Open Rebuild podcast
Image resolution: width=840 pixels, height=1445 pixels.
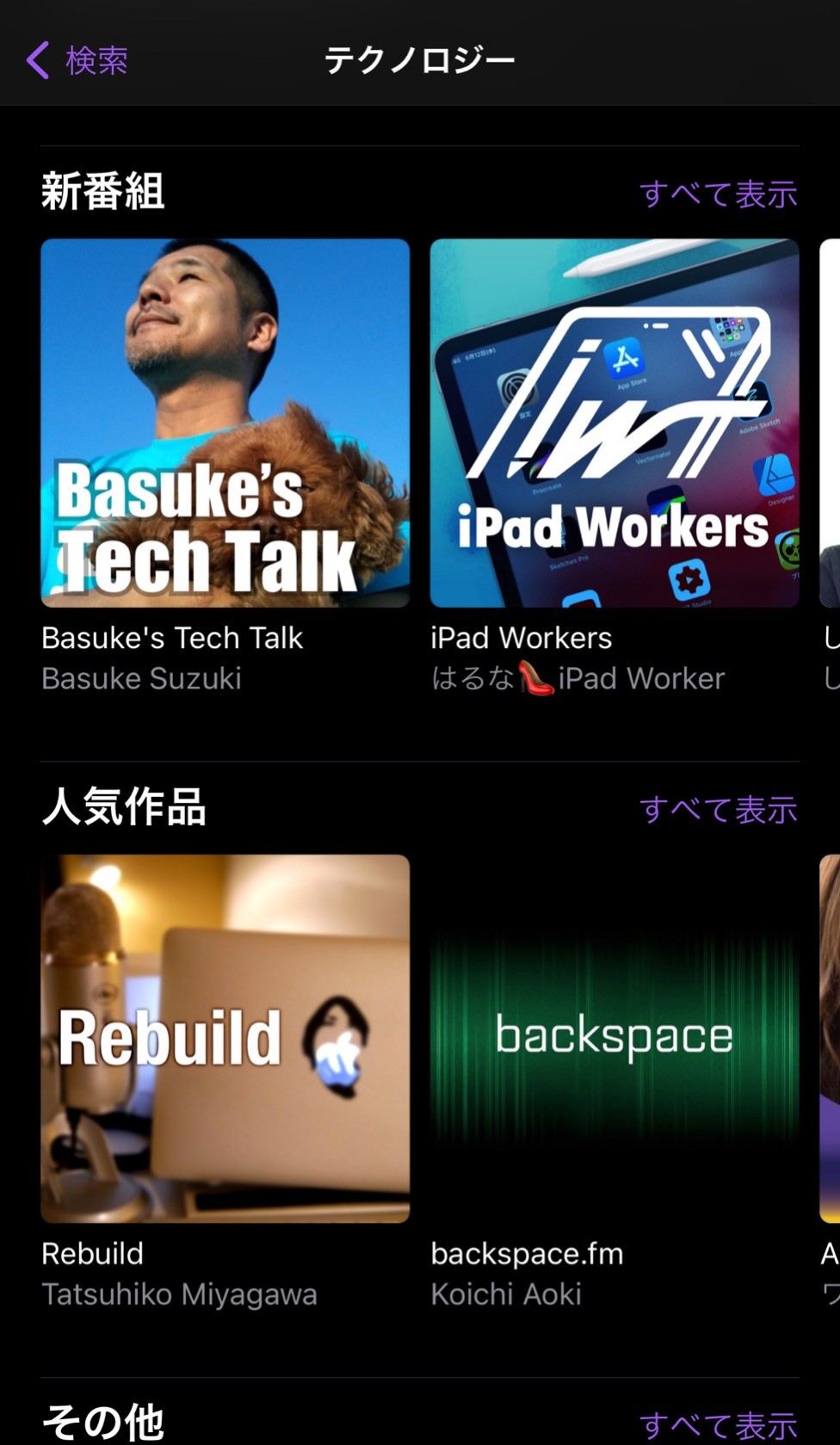[225, 1039]
